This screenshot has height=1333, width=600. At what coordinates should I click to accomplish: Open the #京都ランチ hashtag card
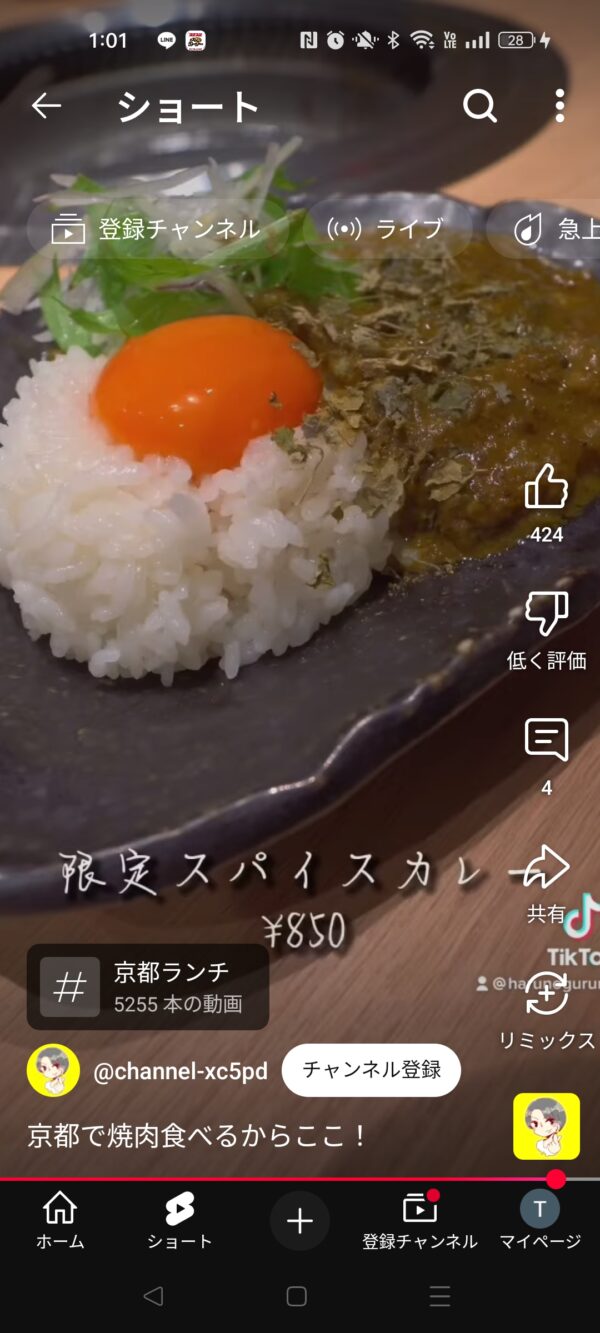(148, 986)
